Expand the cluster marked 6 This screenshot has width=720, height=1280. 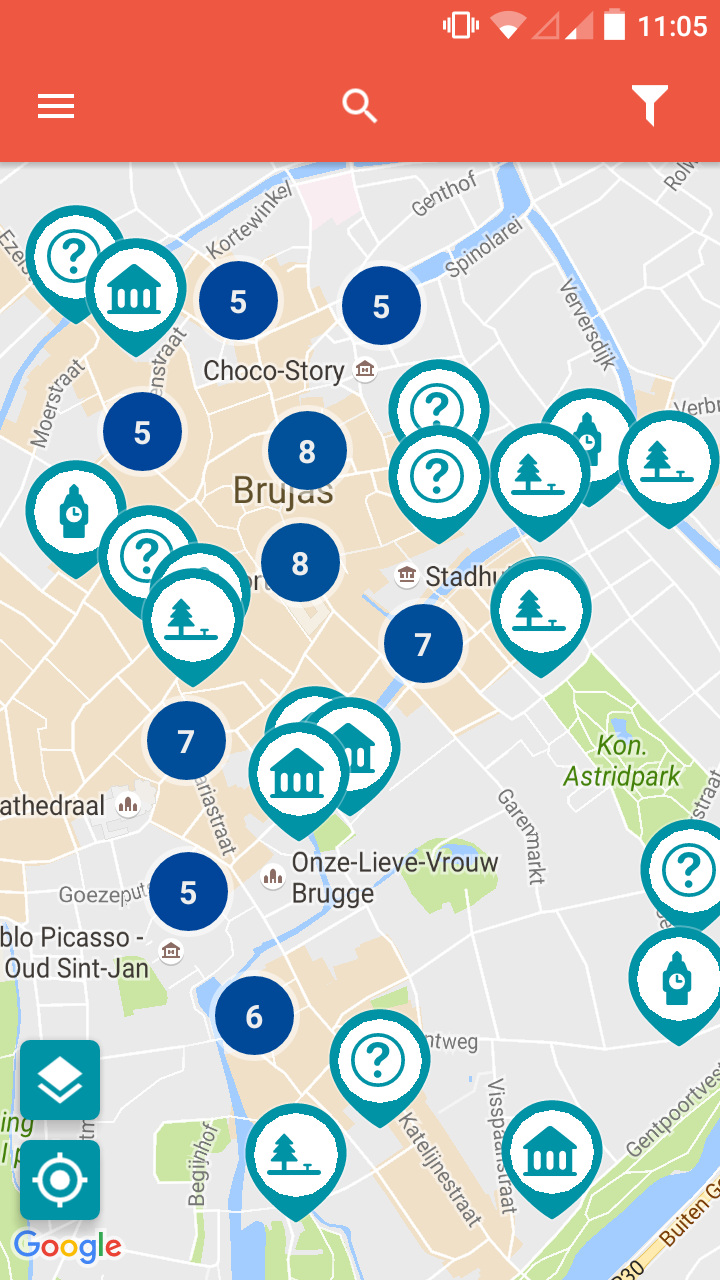254,1016
